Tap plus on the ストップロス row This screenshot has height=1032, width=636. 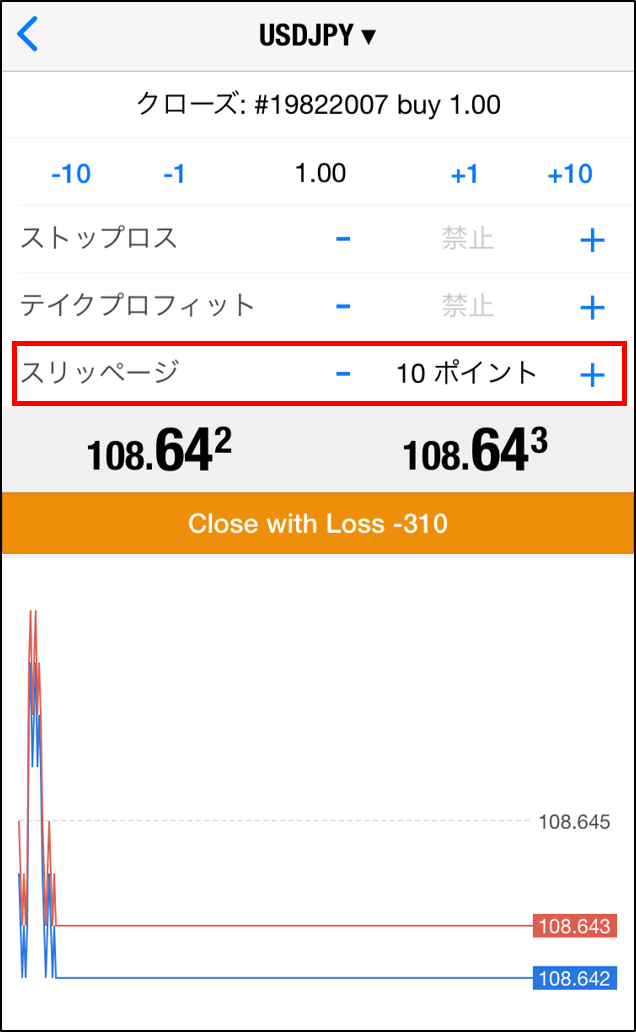tap(593, 240)
